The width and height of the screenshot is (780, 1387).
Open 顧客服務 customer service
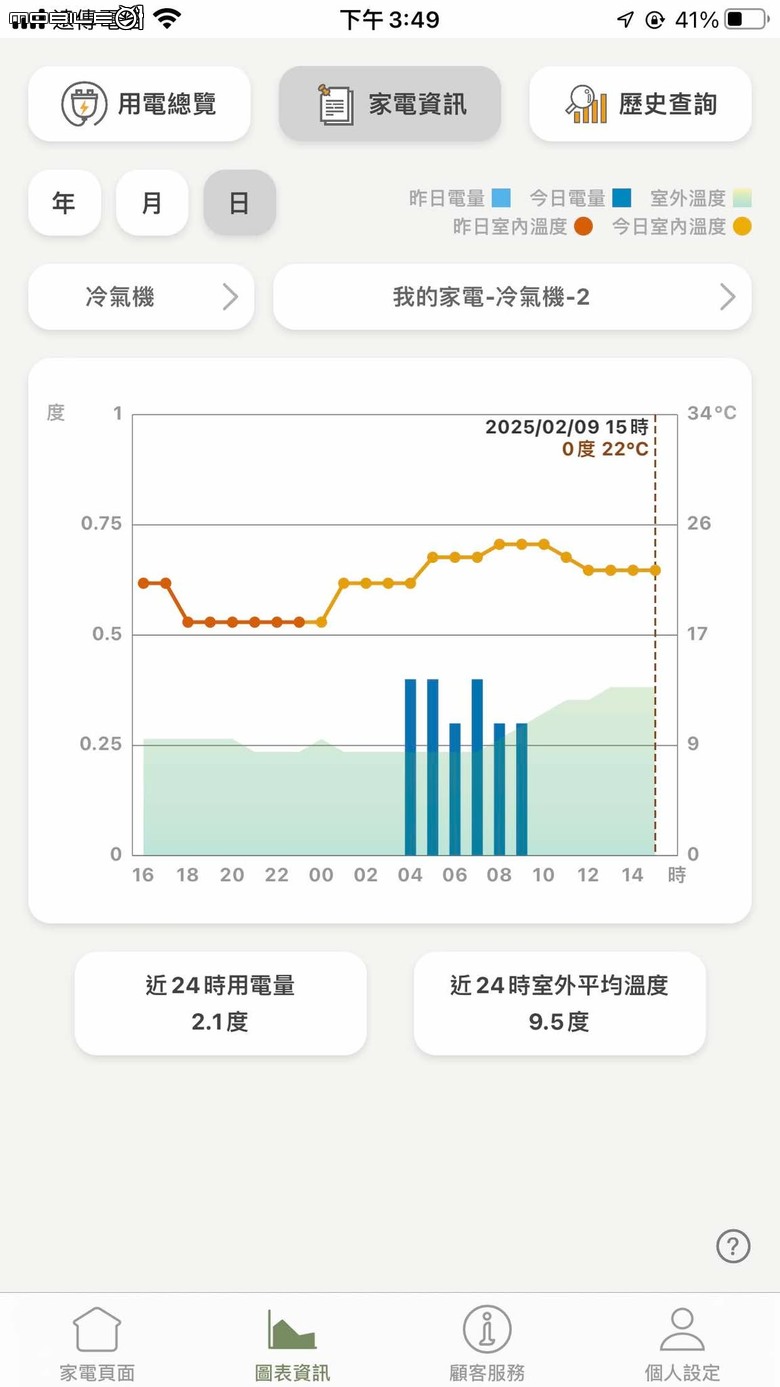coord(487,1344)
